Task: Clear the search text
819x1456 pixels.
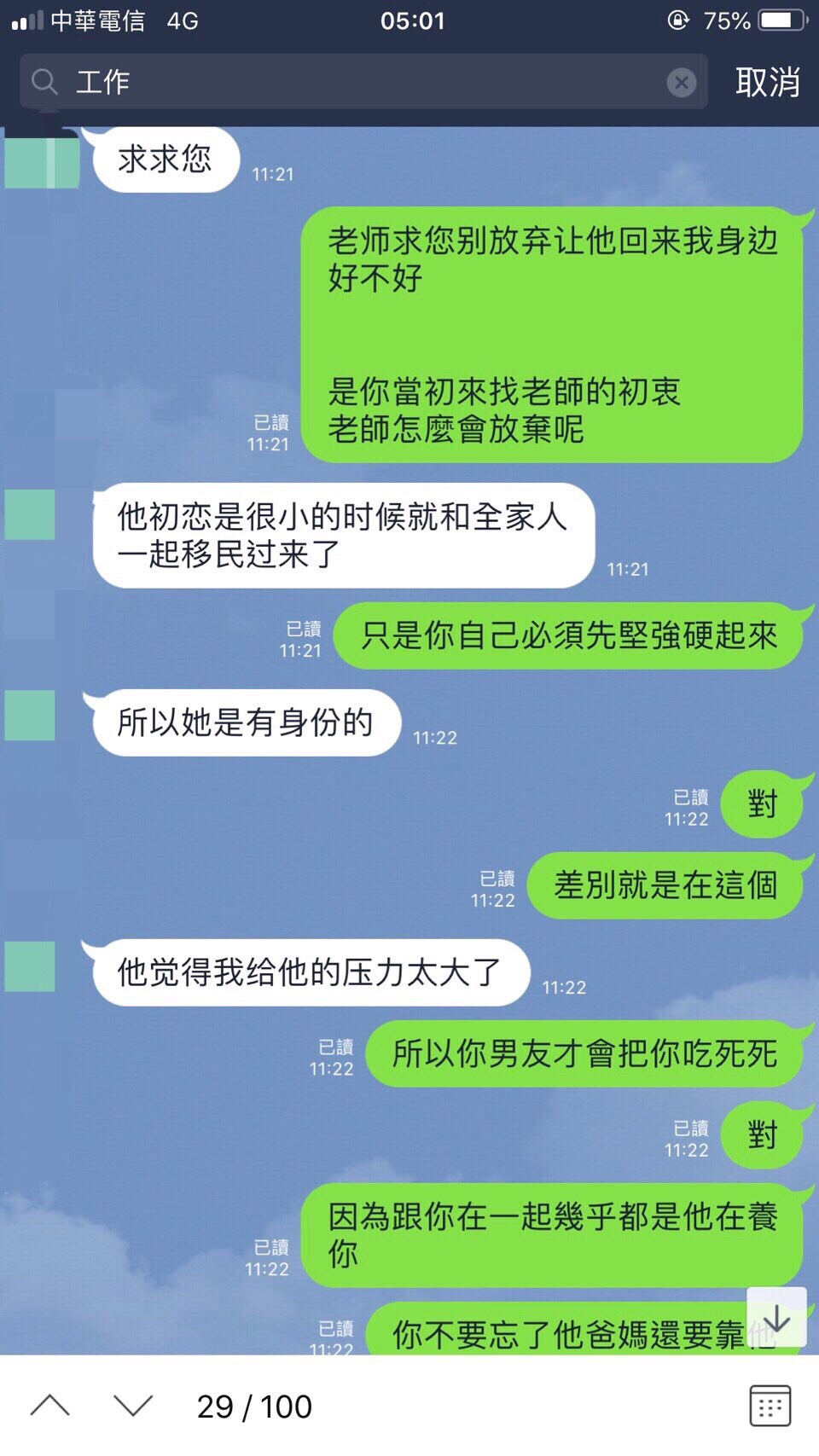Action: tap(681, 83)
